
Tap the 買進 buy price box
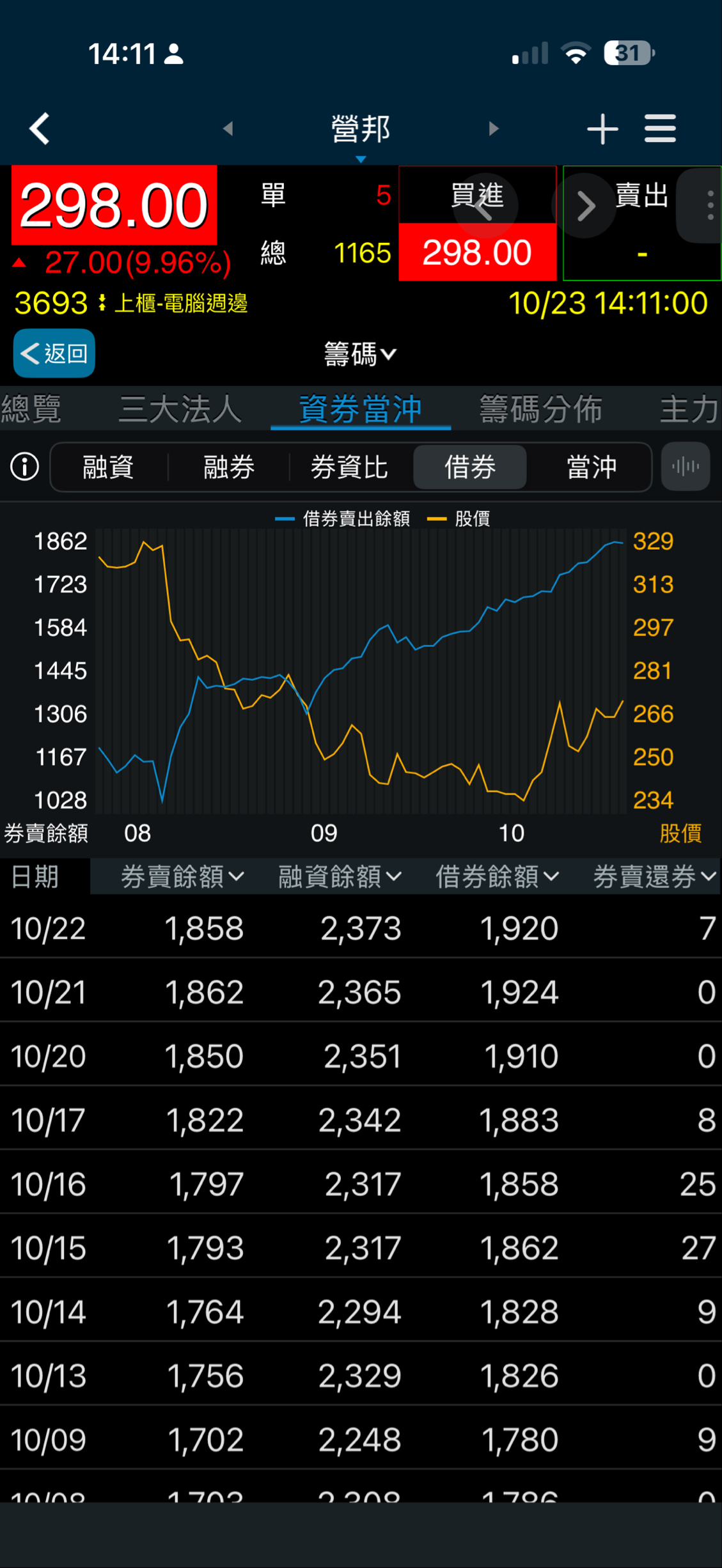(477, 251)
